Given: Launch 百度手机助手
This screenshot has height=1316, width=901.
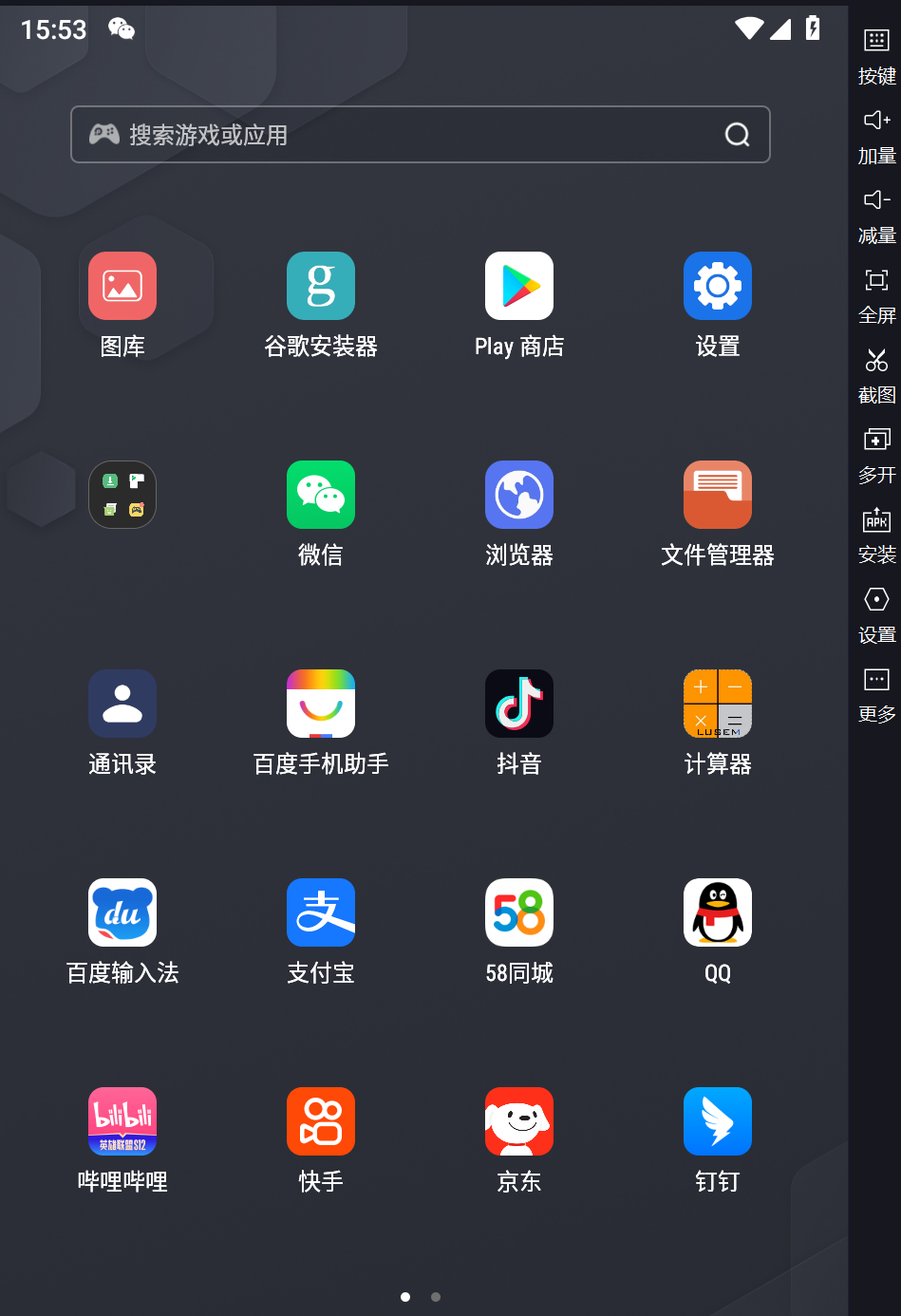Looking at the screenshot, I should 321,704.
